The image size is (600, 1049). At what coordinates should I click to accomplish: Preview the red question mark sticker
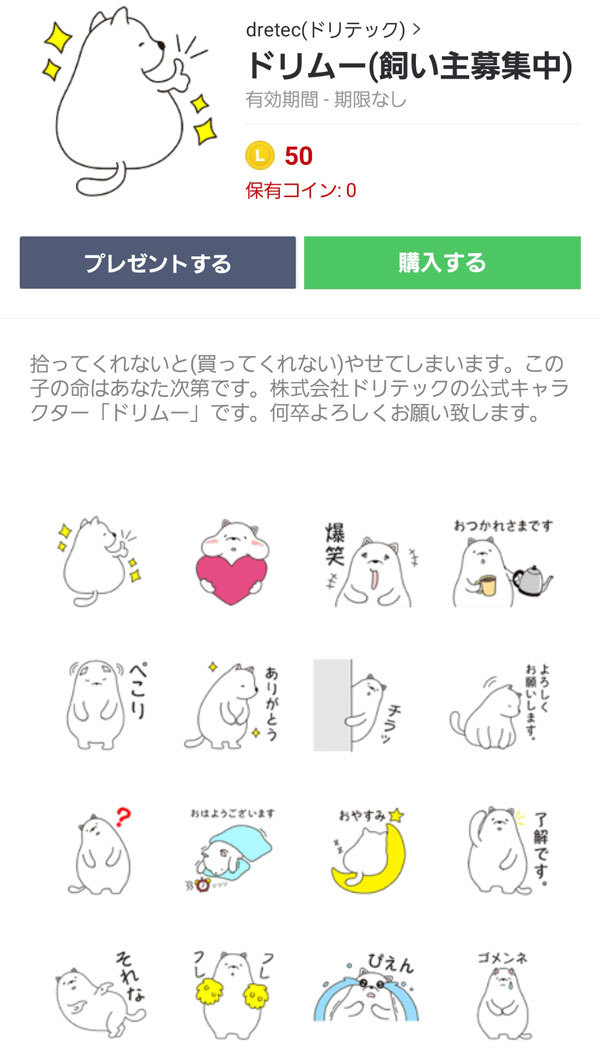coord(100,850)
